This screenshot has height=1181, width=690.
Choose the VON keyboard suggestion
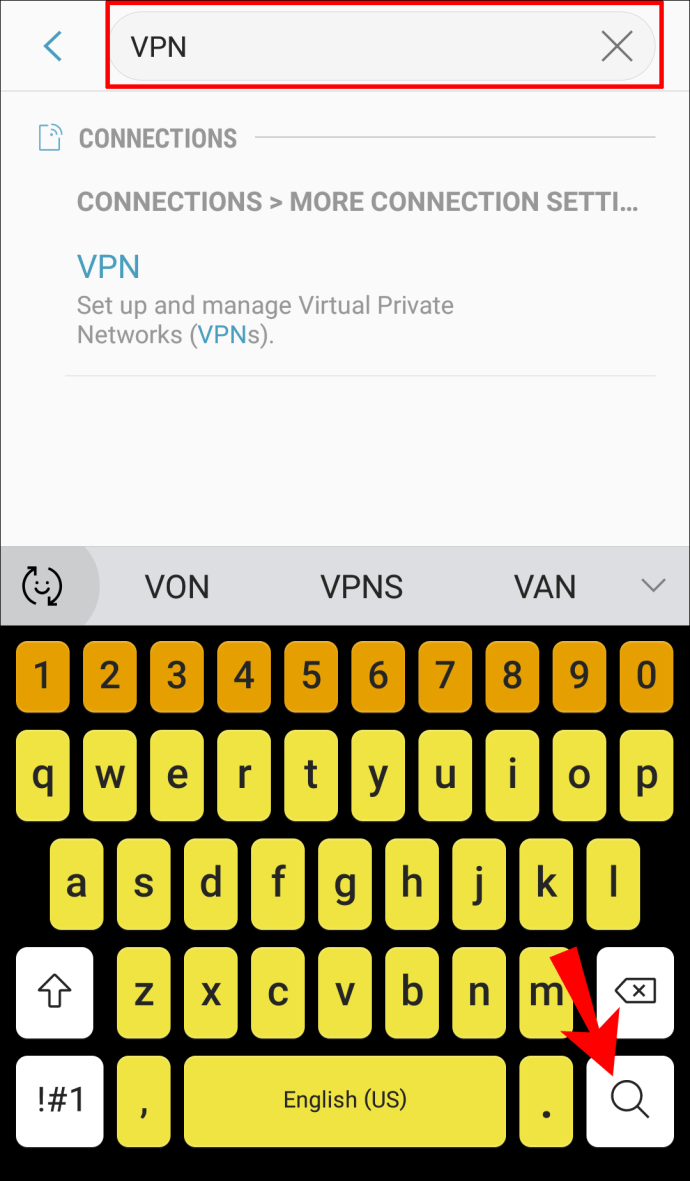point(177,586)
